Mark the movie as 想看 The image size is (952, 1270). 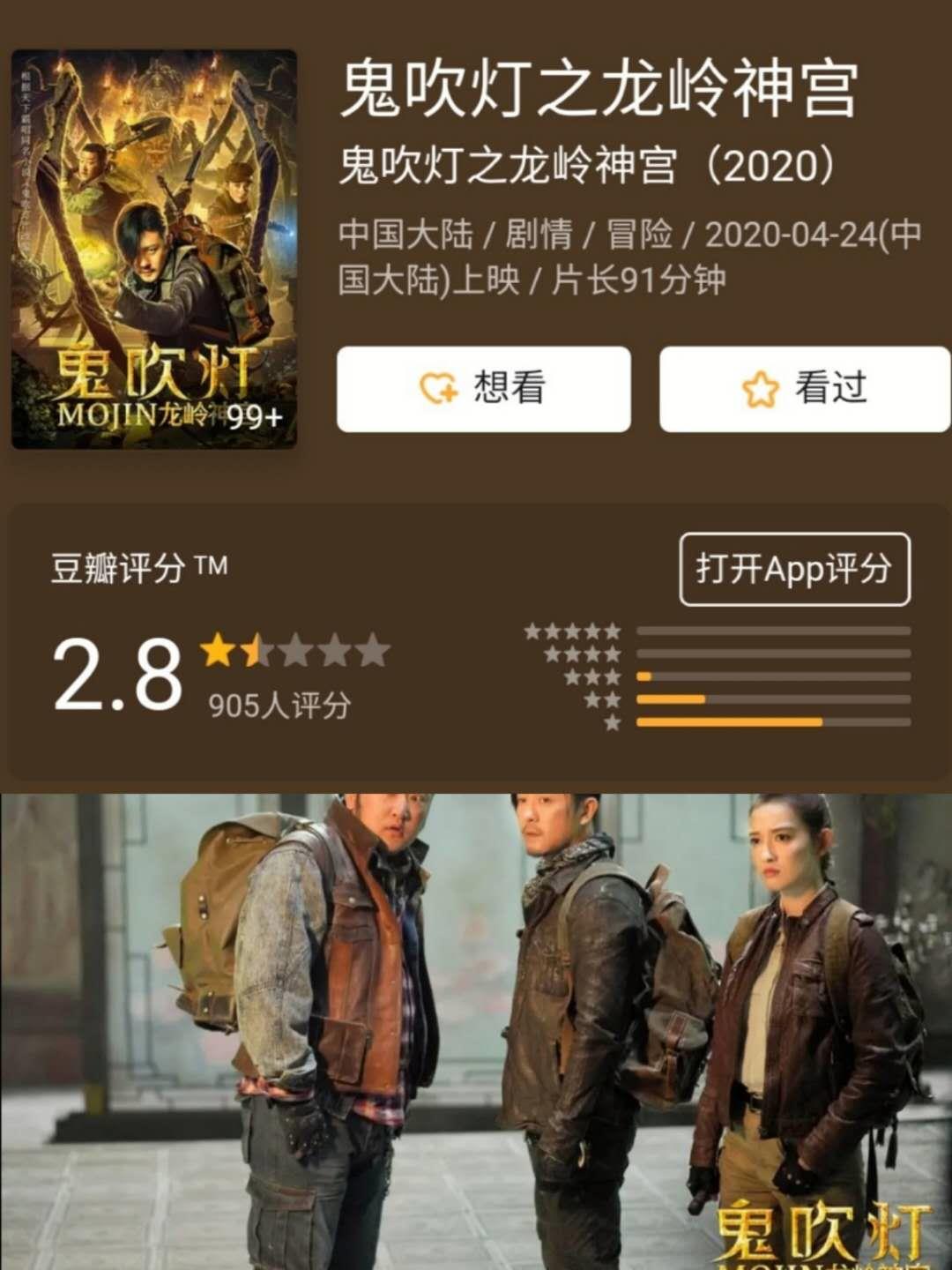(483, 389)
